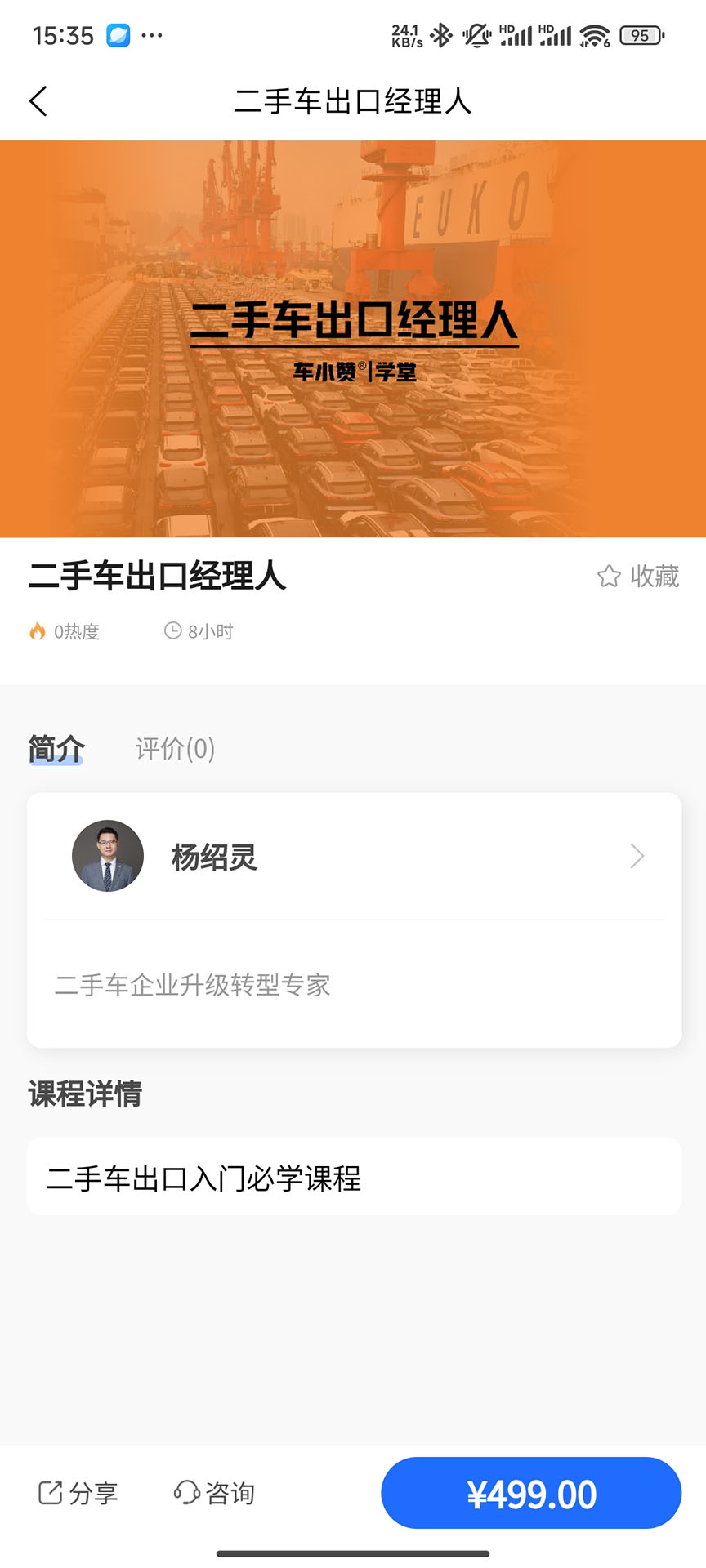Tap the clock icon beside 8小时
706x1568 pixels.
click(172, 630)
